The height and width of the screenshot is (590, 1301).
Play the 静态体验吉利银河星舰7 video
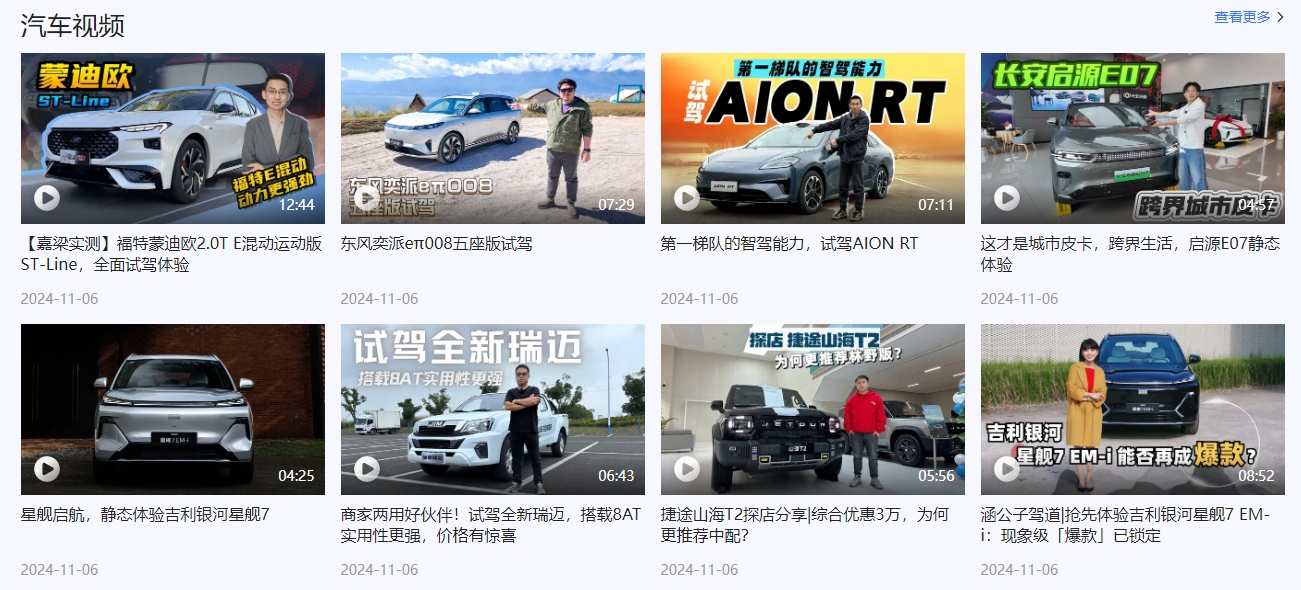(x=172, y=409)
